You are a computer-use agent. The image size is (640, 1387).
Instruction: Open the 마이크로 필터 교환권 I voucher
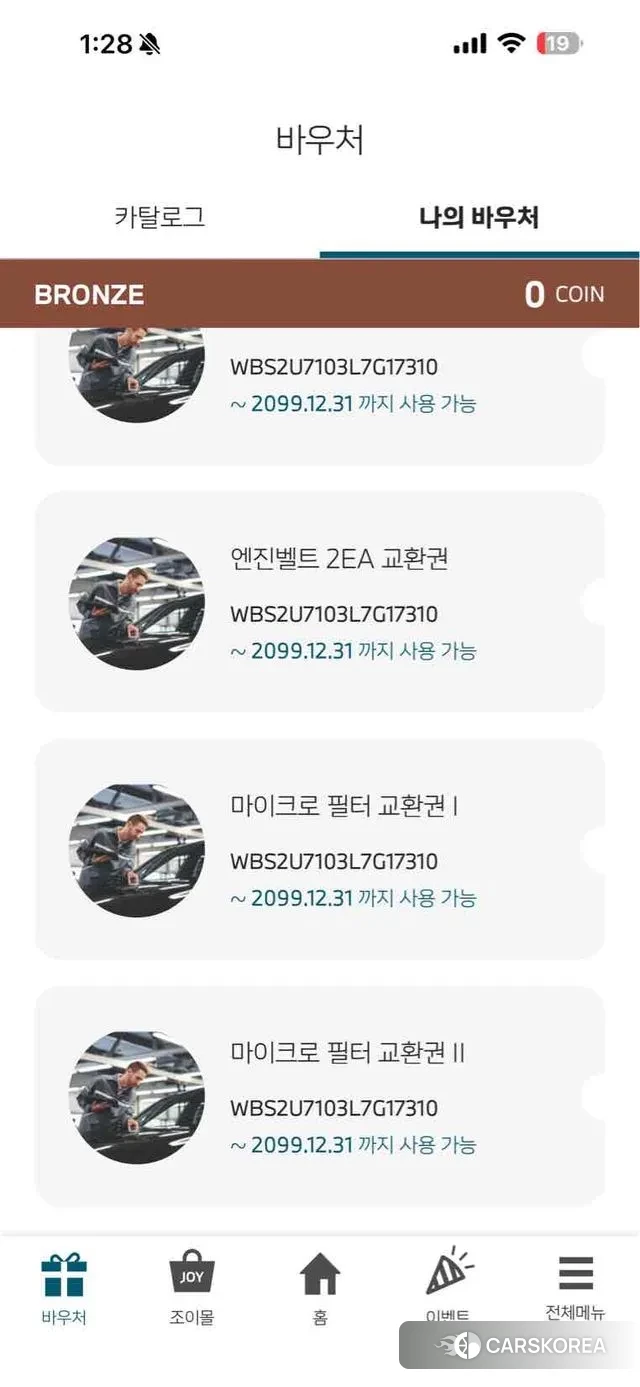coord(320,849)
